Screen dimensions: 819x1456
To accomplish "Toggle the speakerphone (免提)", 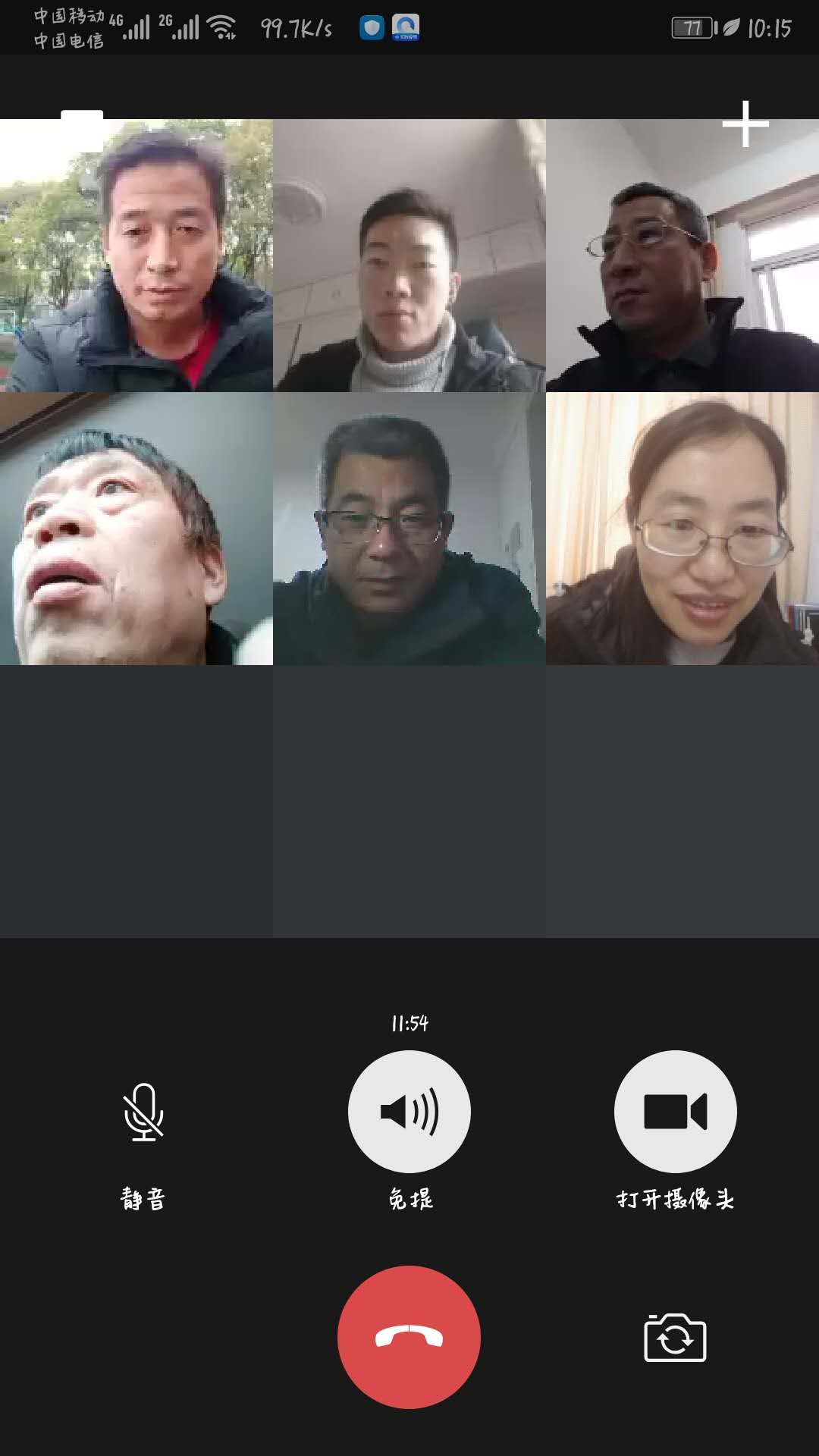I will [x=409, y=1112].
